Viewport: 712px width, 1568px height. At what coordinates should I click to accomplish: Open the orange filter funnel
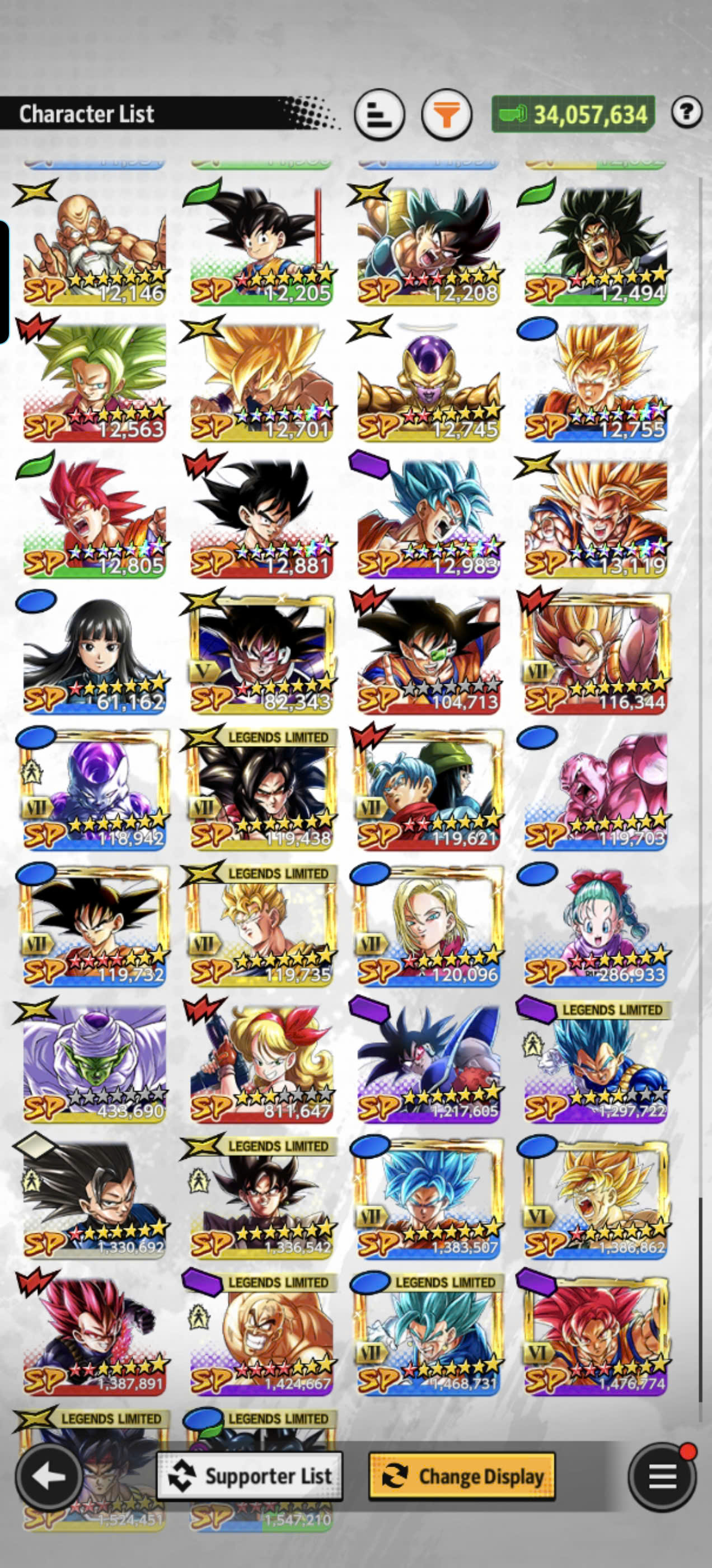coord(447,114)
